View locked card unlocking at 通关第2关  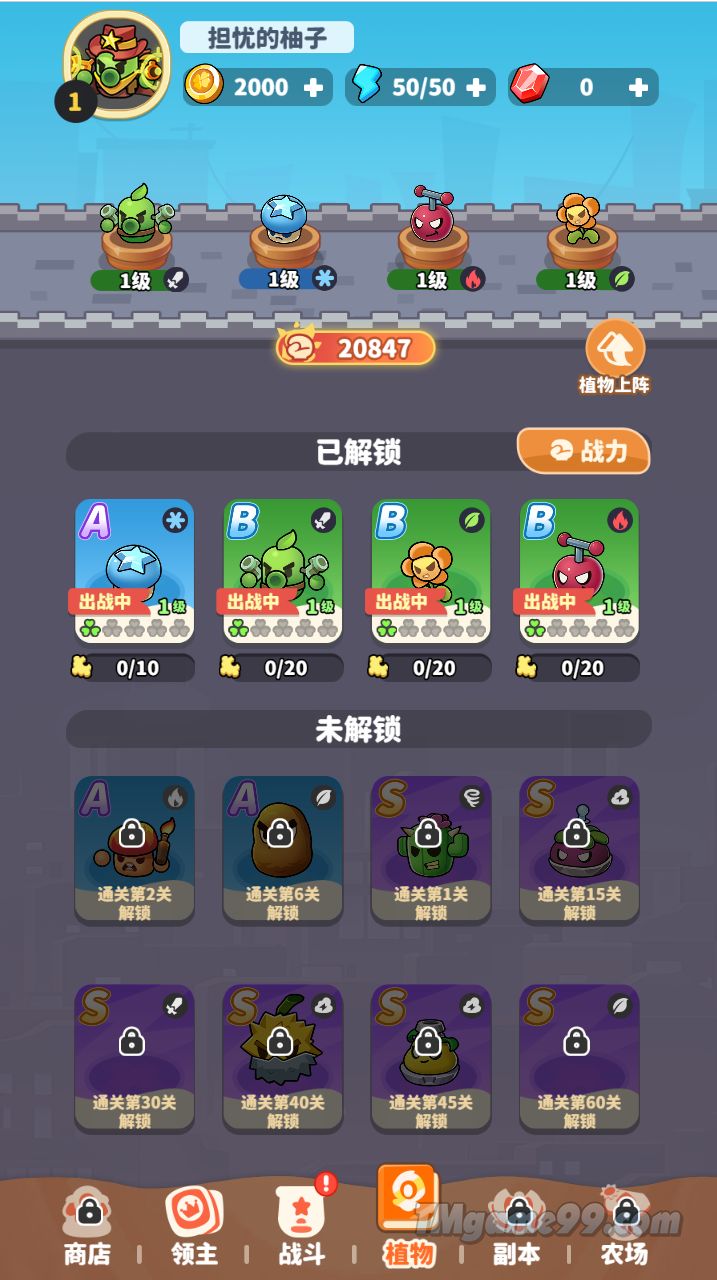[x=134, y=850]
